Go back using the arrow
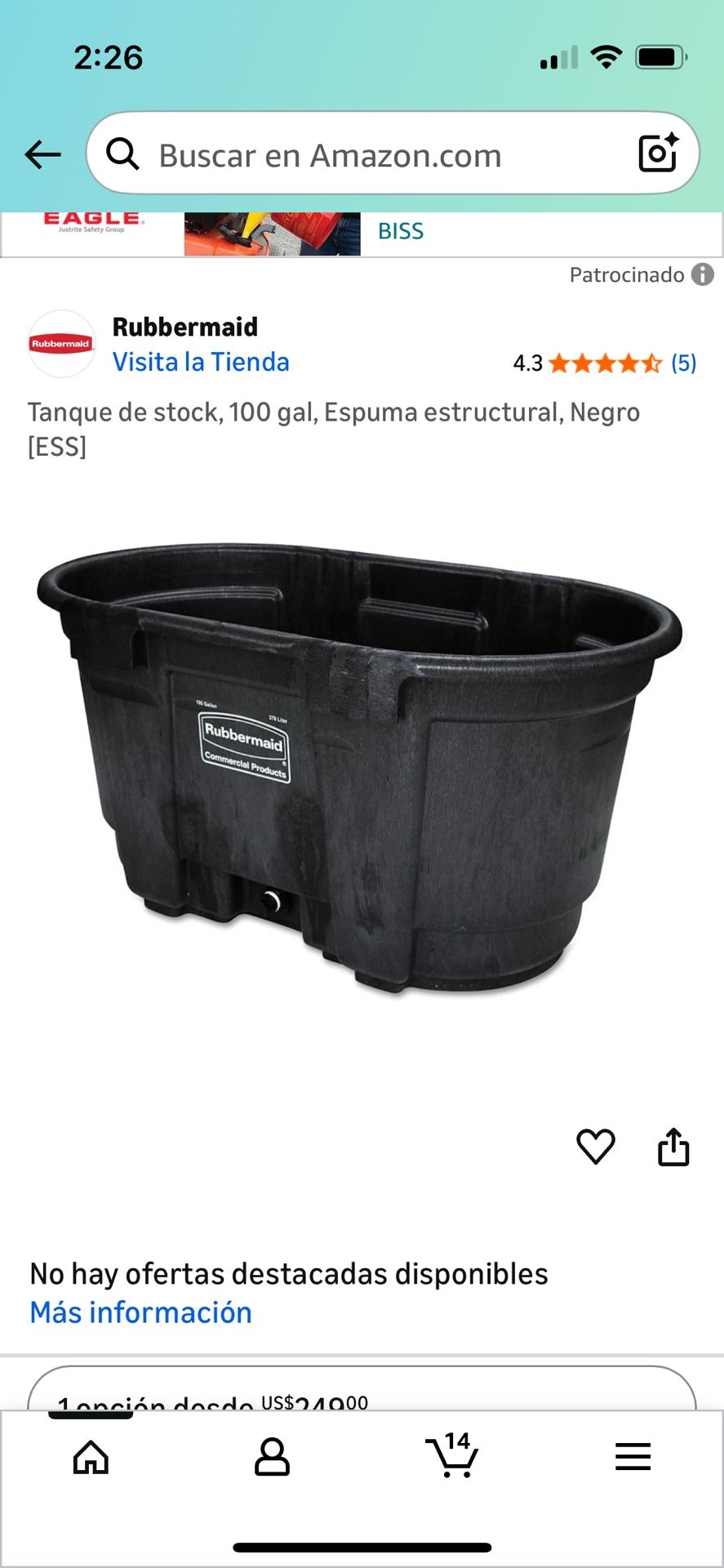724x1568 pixels. tap(43, 154)
